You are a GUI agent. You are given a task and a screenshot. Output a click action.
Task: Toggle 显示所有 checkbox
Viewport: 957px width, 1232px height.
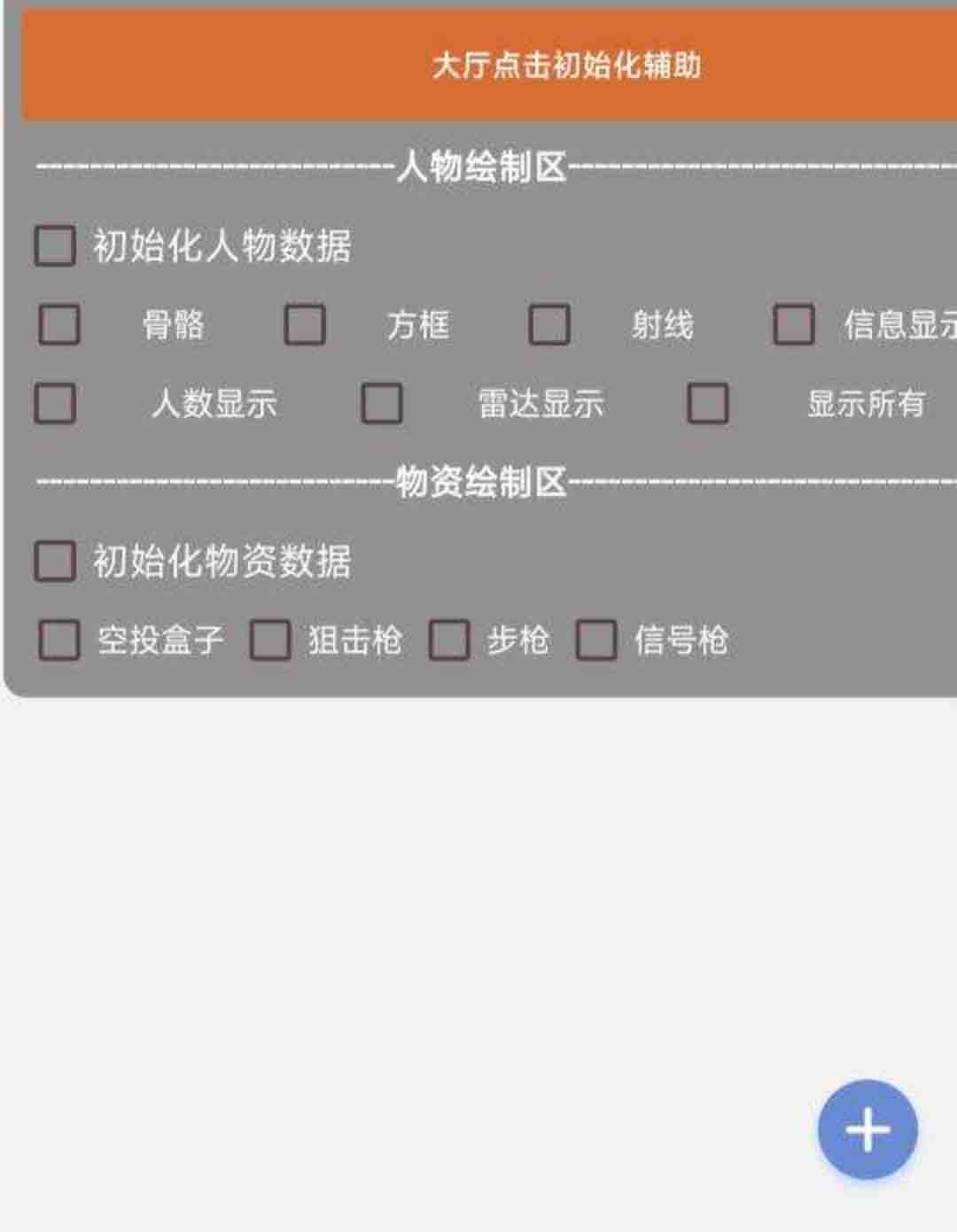709,403
